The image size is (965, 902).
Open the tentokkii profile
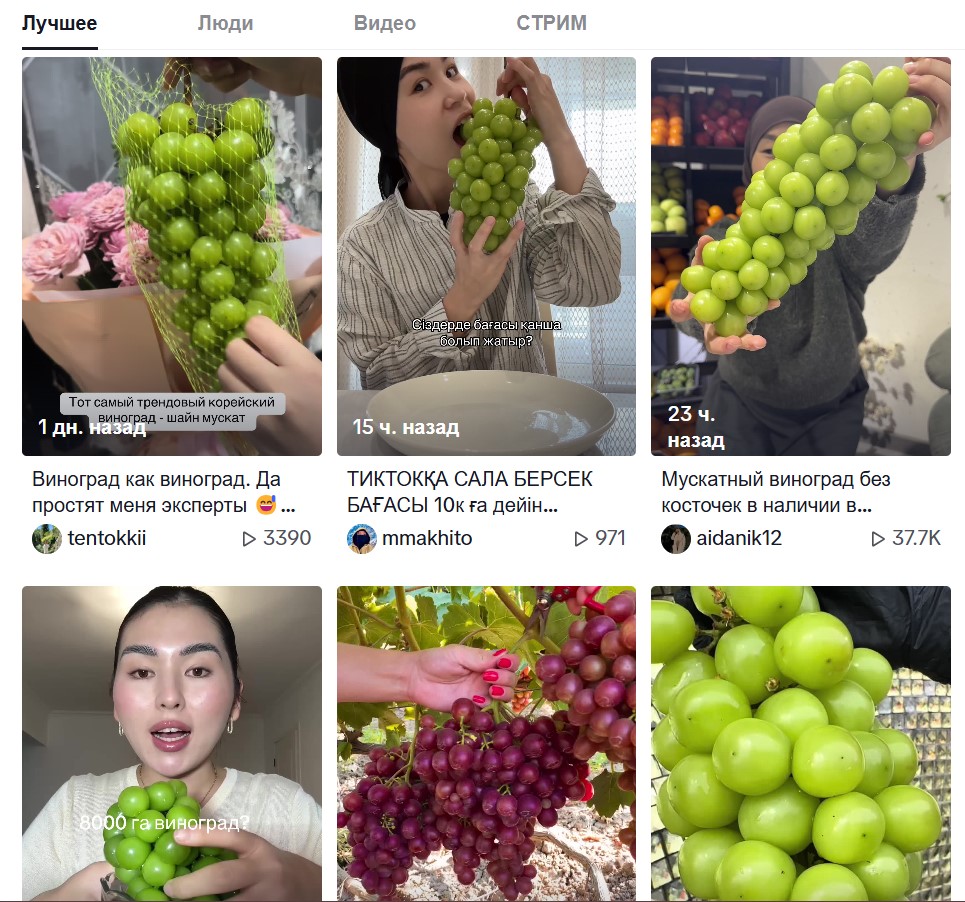[106, 539]
